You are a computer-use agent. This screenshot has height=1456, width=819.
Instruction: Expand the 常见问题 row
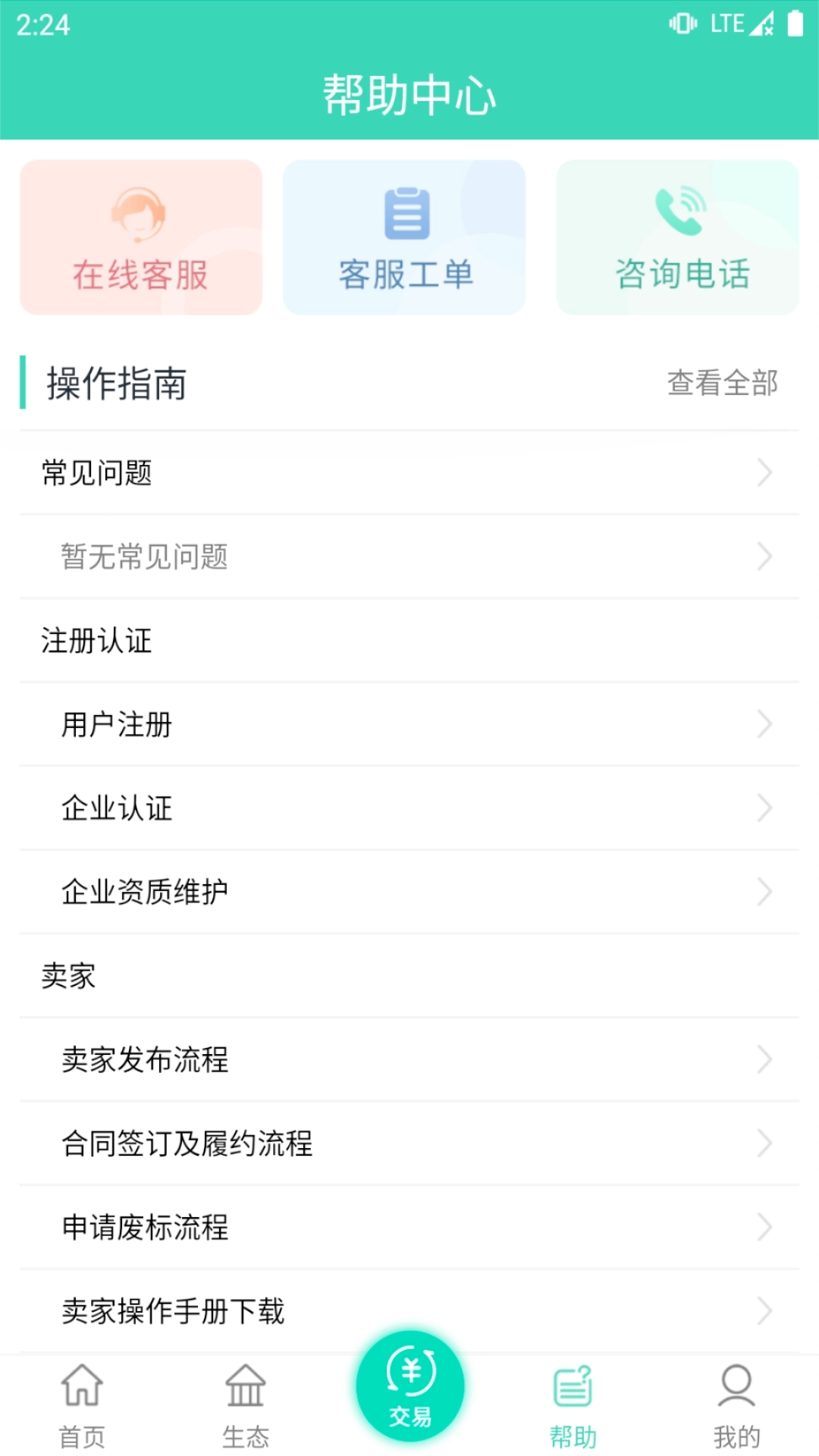409,473
